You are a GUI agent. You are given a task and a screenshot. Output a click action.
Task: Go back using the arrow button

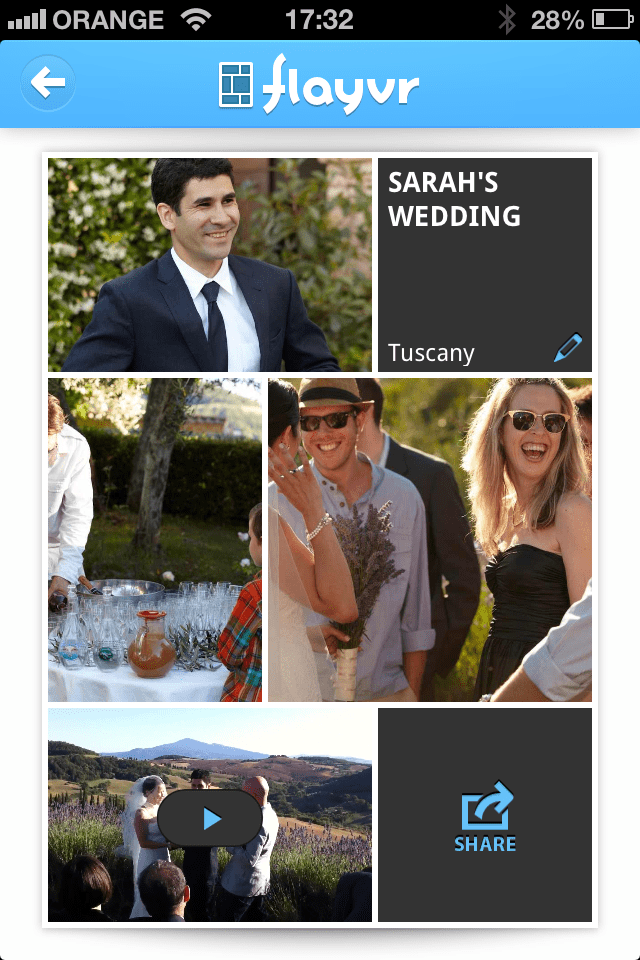pyautogui.click(x=48, y=83)
